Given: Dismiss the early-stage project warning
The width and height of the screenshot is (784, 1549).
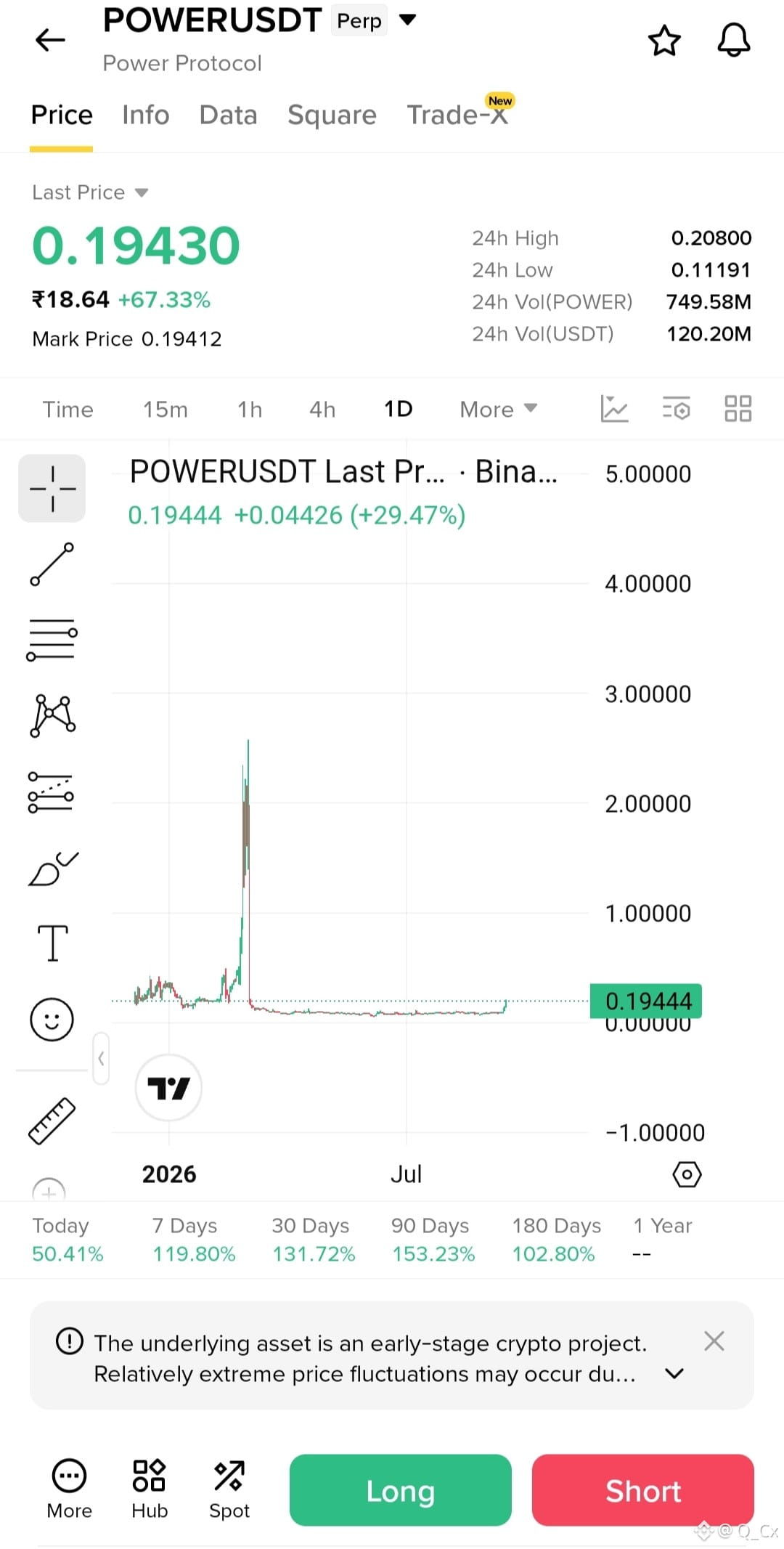Looking at the screenshot, I should (x=714, y=1341).
